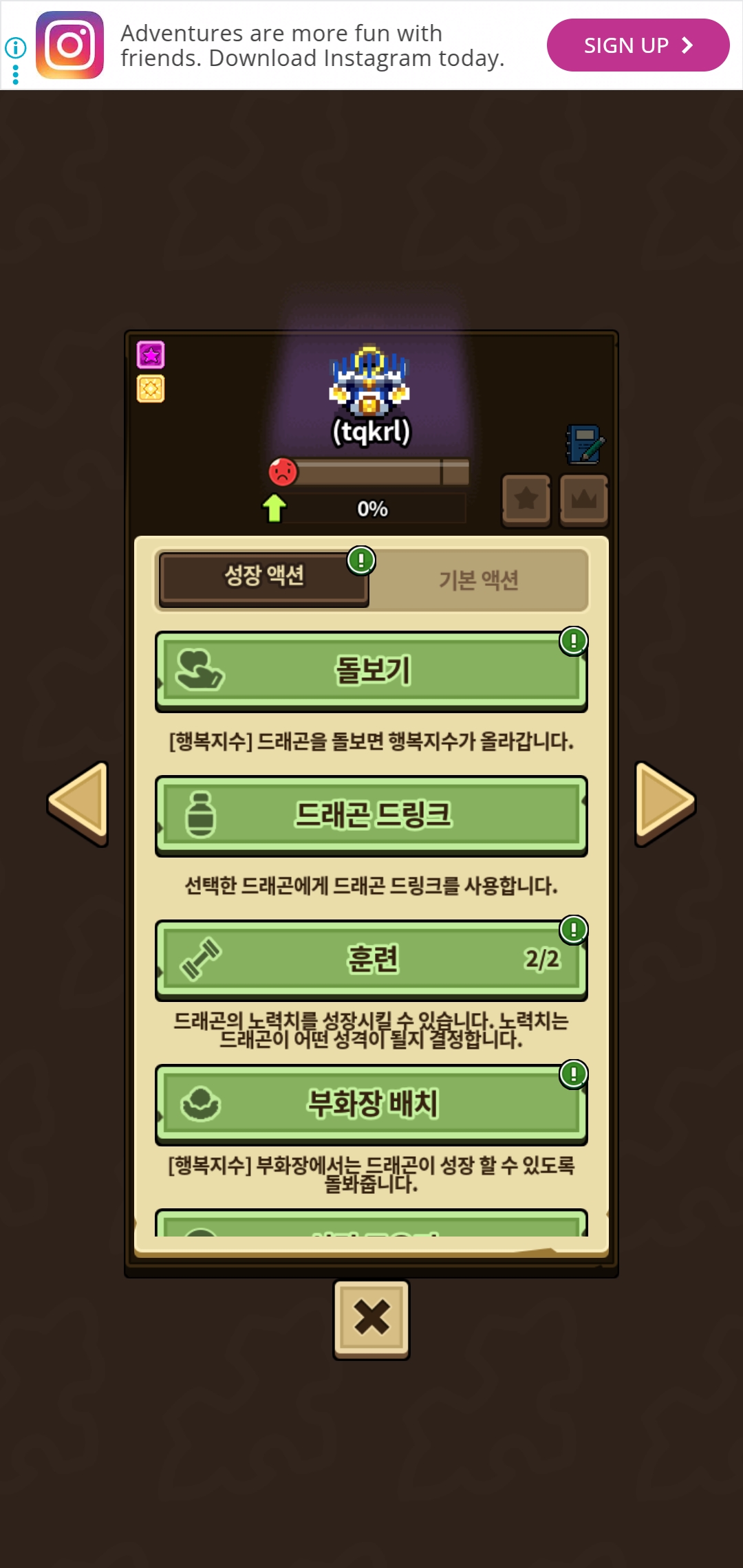Viewport: 743px width, 1568px height.
Task: Select 부화장 배치 button
Action: coord(371,1104)
